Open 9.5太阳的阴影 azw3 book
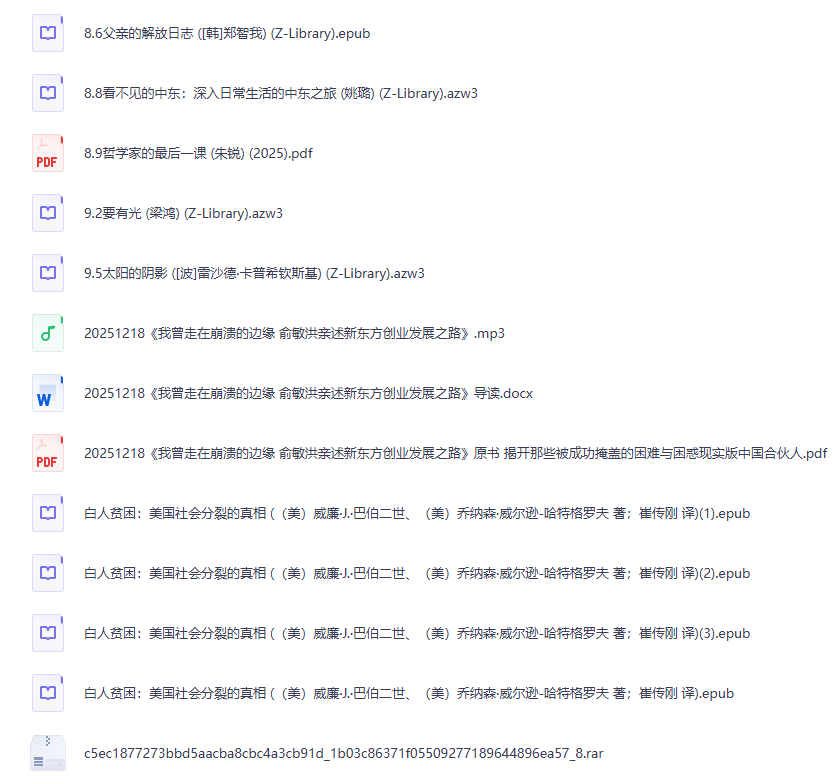832x784 pixels. [x=254, y=273]
